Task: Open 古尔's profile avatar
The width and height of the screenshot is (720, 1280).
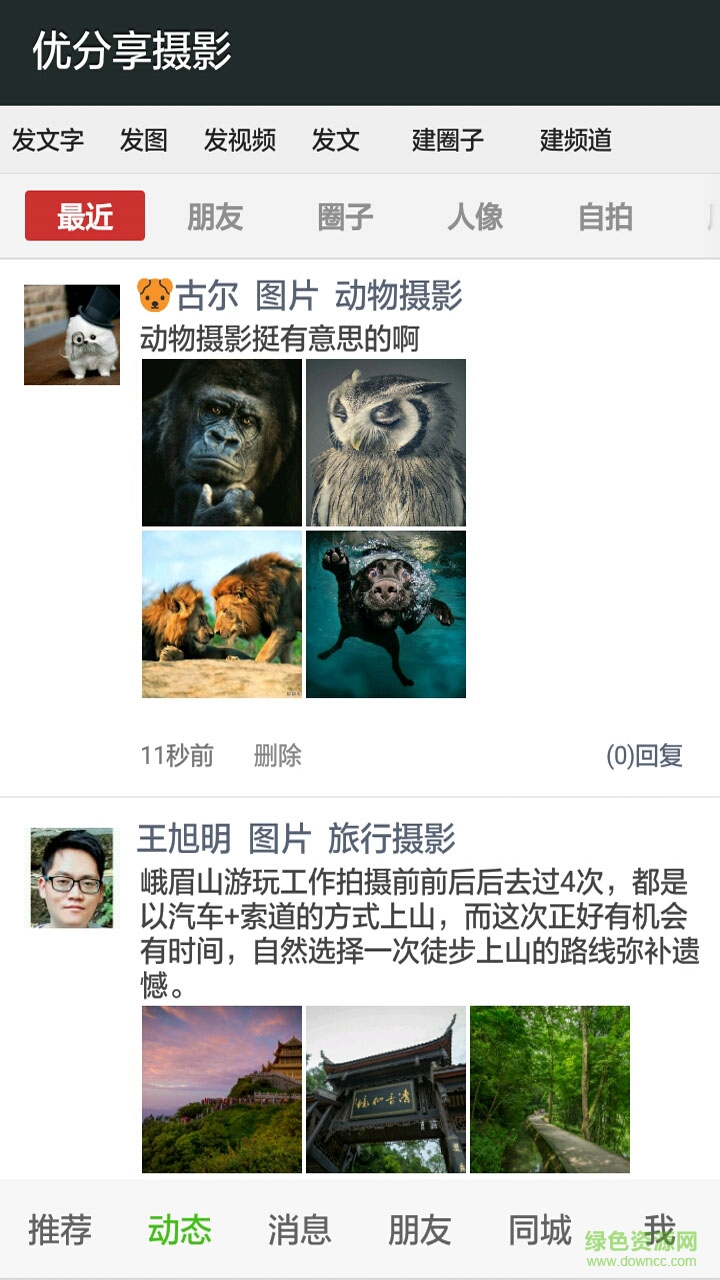Action: click(x=72, y=335)
